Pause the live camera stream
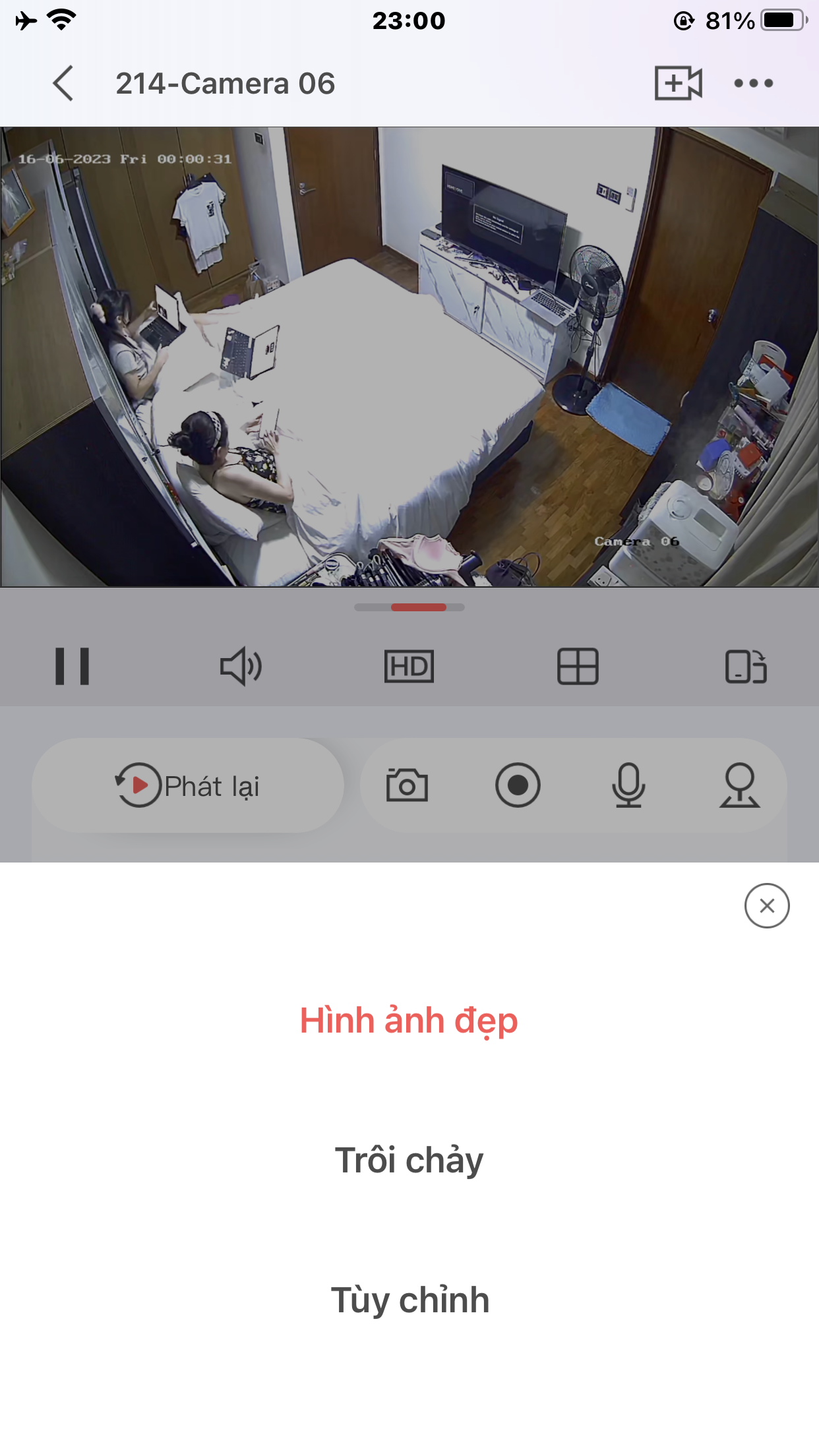819x1456 pixels. tap(73, 667)
